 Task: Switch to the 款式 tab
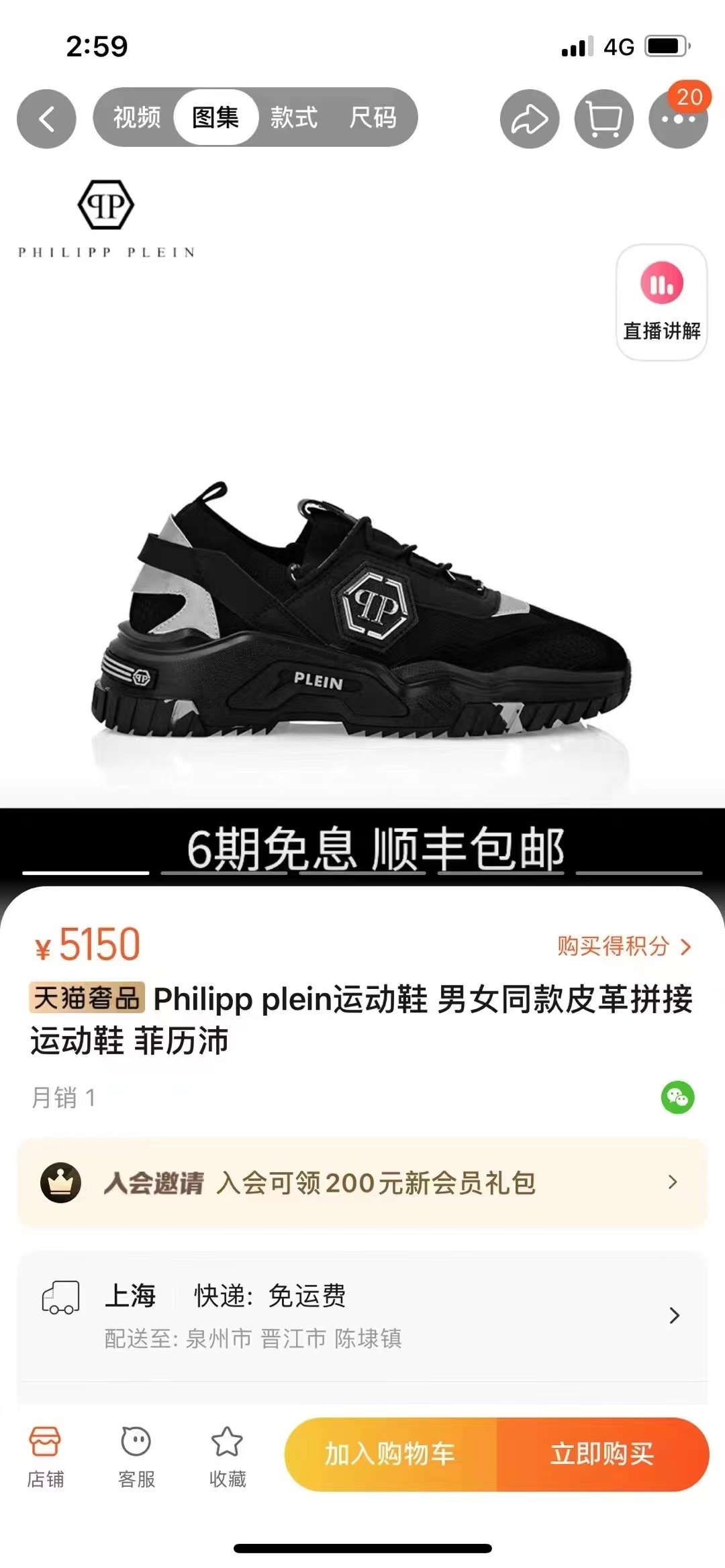(x=293, y=117)
